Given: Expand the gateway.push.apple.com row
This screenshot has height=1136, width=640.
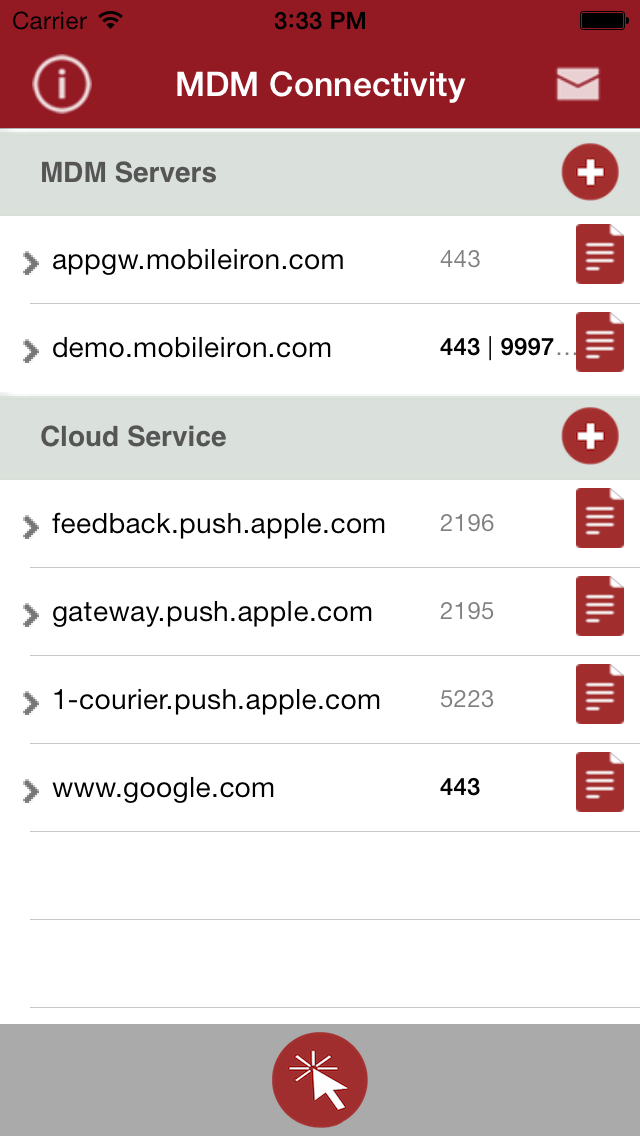Looking at the screenshot, I should [x=31, y=615].
